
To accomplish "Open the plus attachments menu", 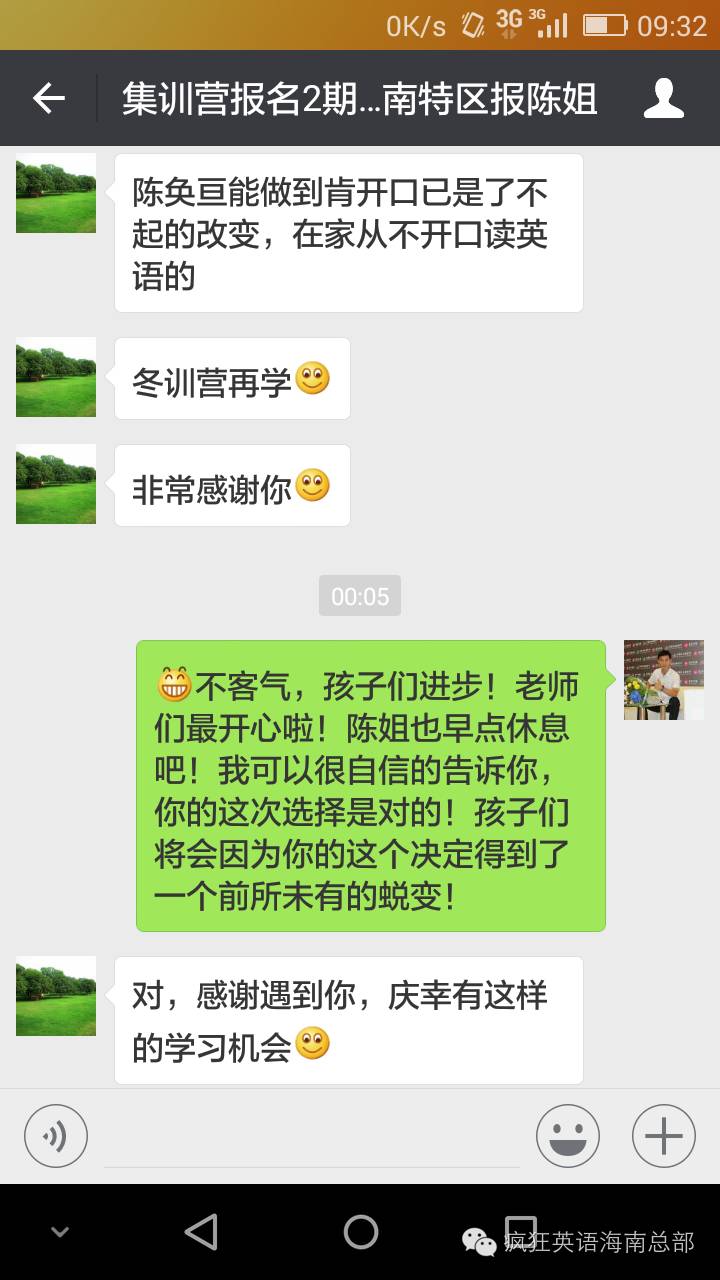I will (x=663, y=1136).
